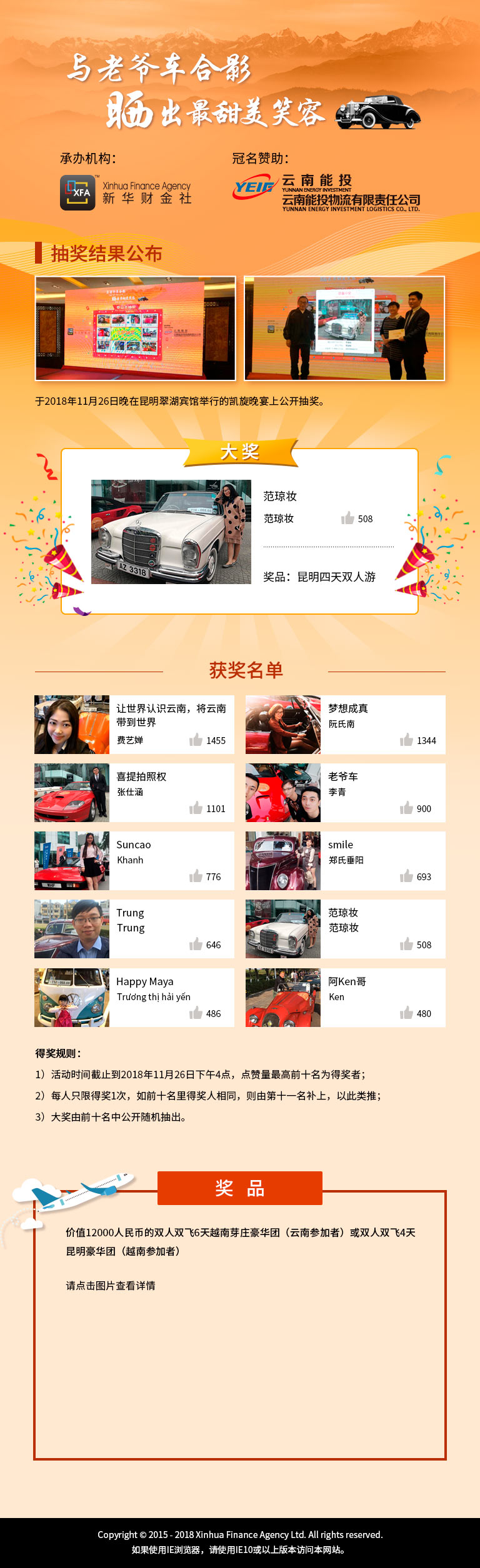Open the Happy Maya entry
480x1568 pixels.
pyautogui.click(x=134, y=997)
